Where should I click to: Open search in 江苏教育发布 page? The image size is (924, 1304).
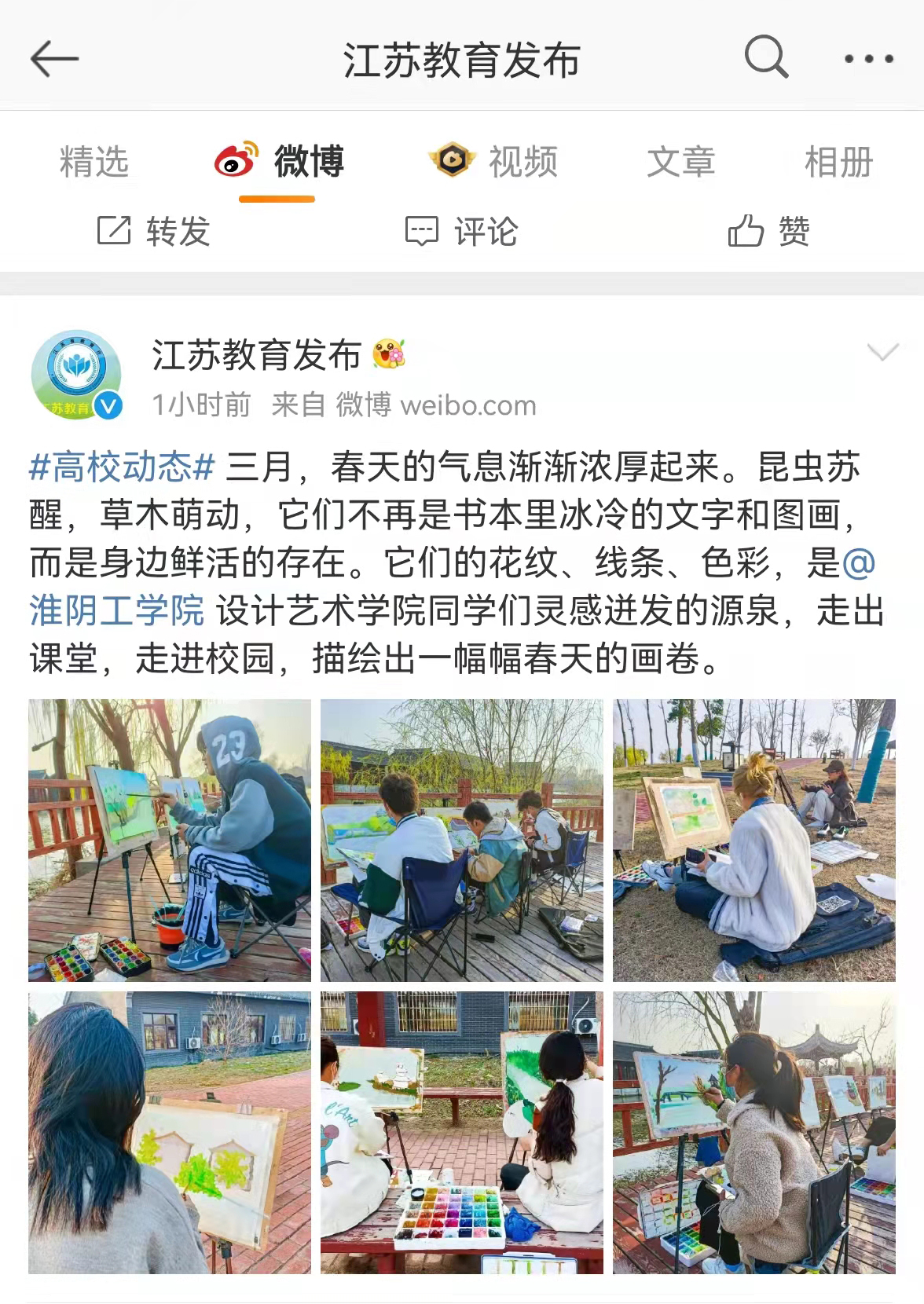click(x=765, y=57)
